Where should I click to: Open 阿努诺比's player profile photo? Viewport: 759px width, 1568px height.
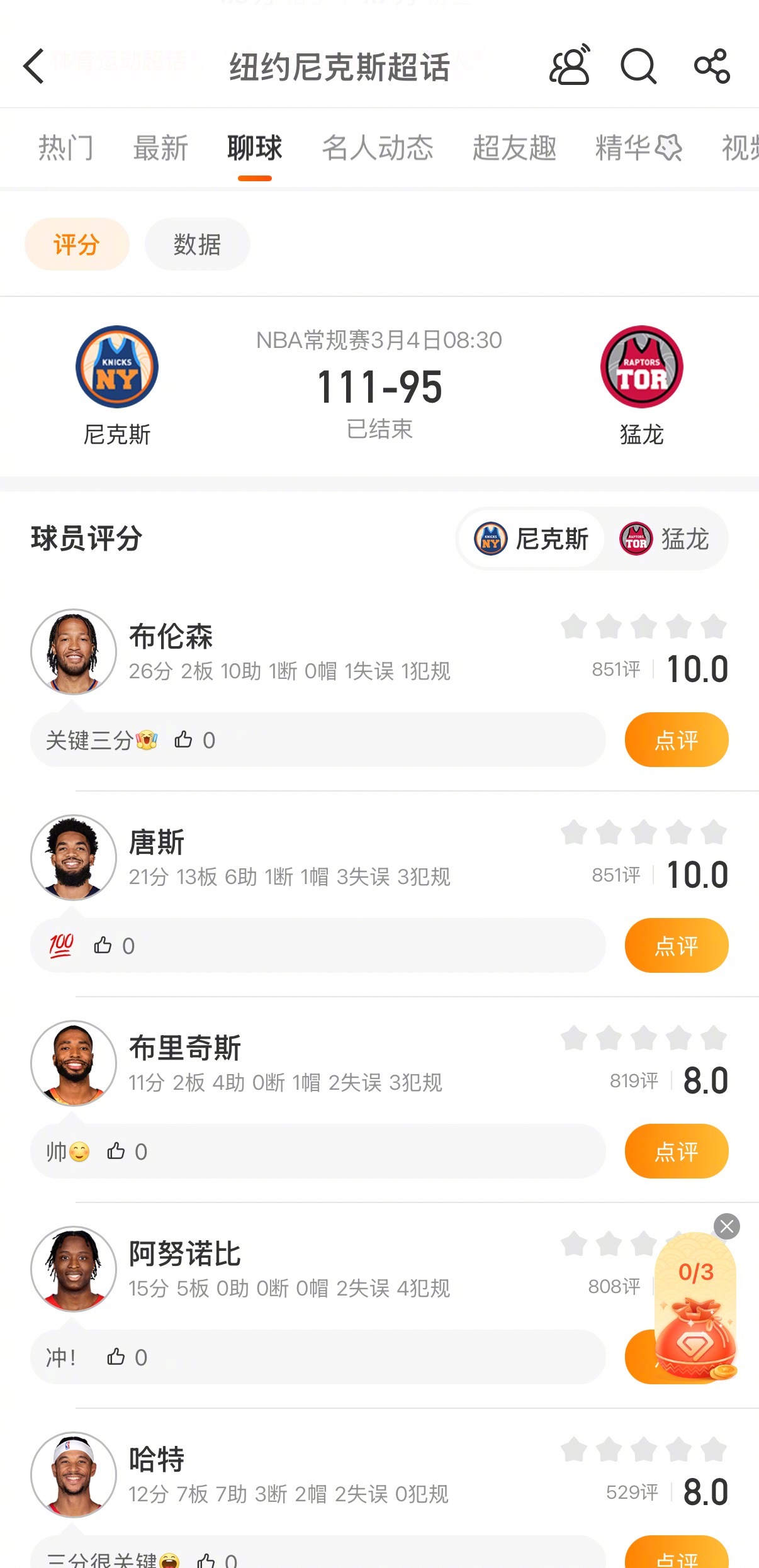tap(73, 1270)
